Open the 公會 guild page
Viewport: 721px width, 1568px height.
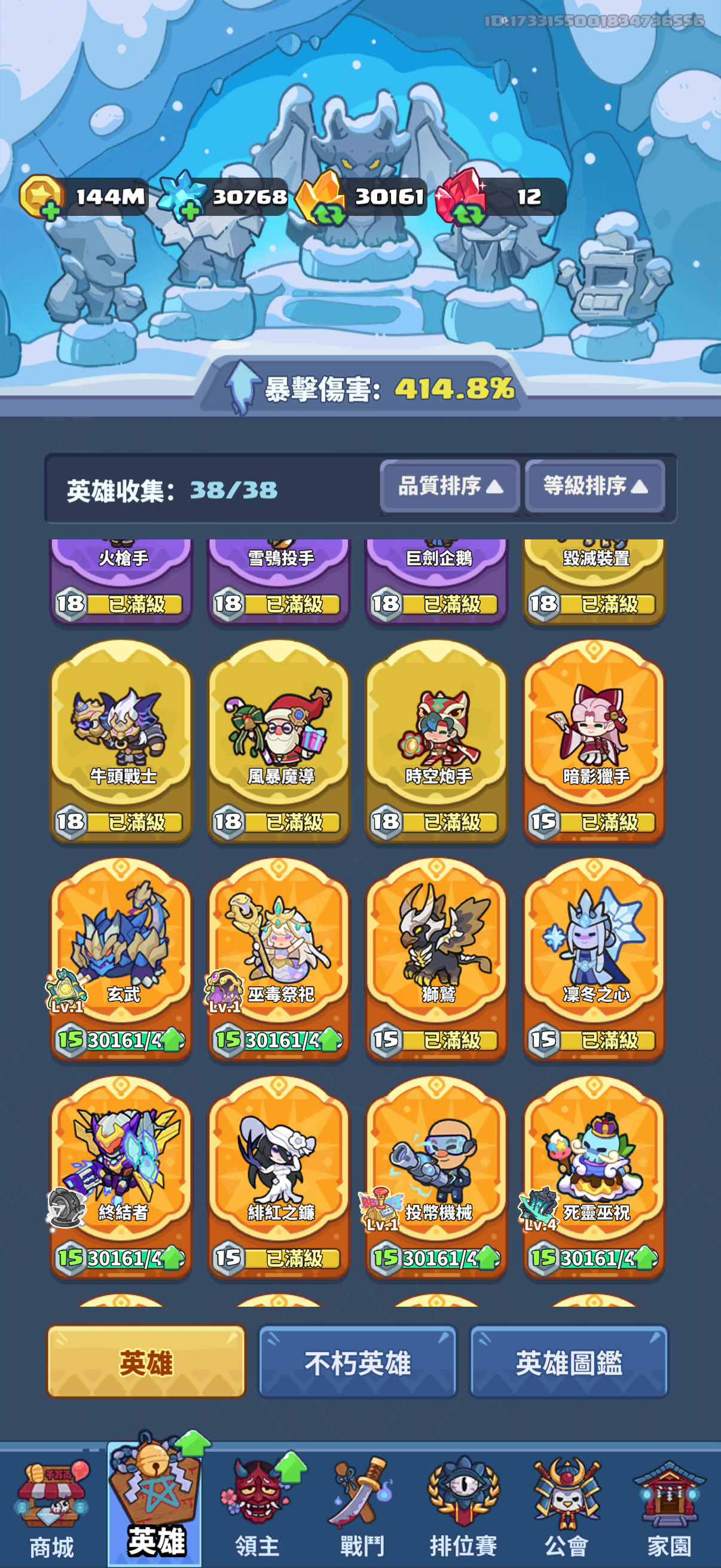pos(566,1509)
